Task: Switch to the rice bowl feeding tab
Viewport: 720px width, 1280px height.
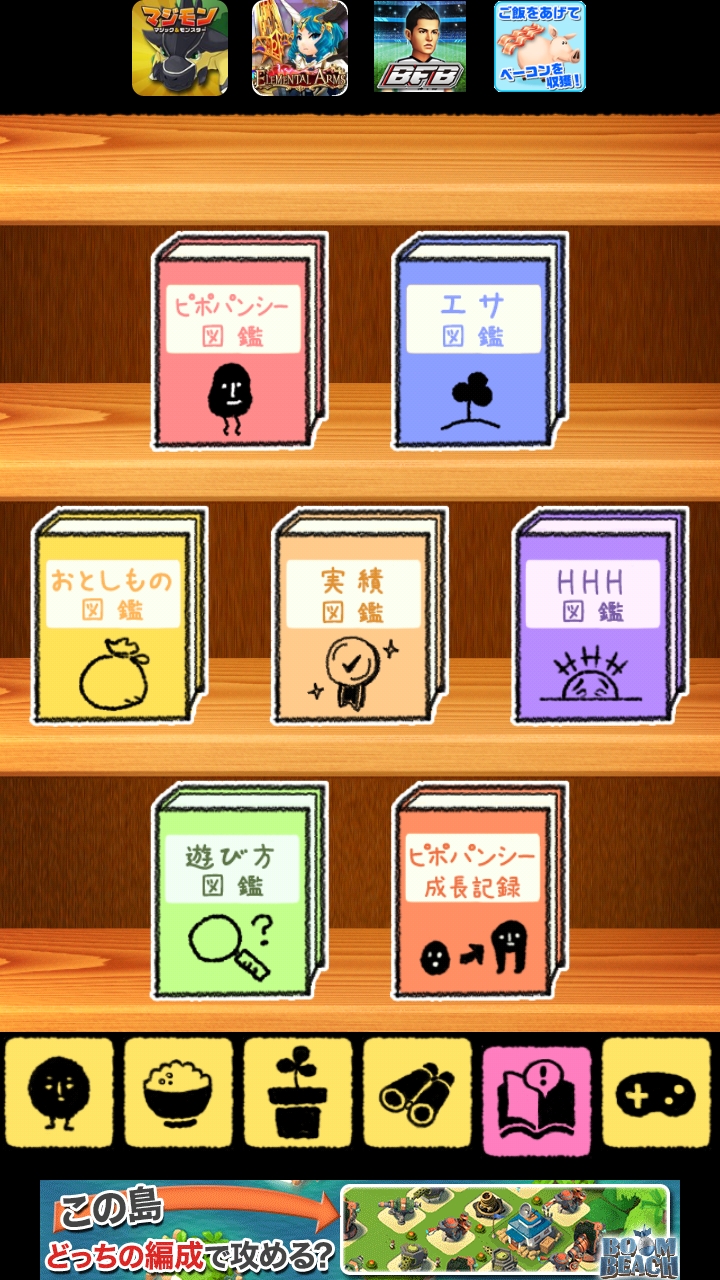Action: [x=178, y=1092]
